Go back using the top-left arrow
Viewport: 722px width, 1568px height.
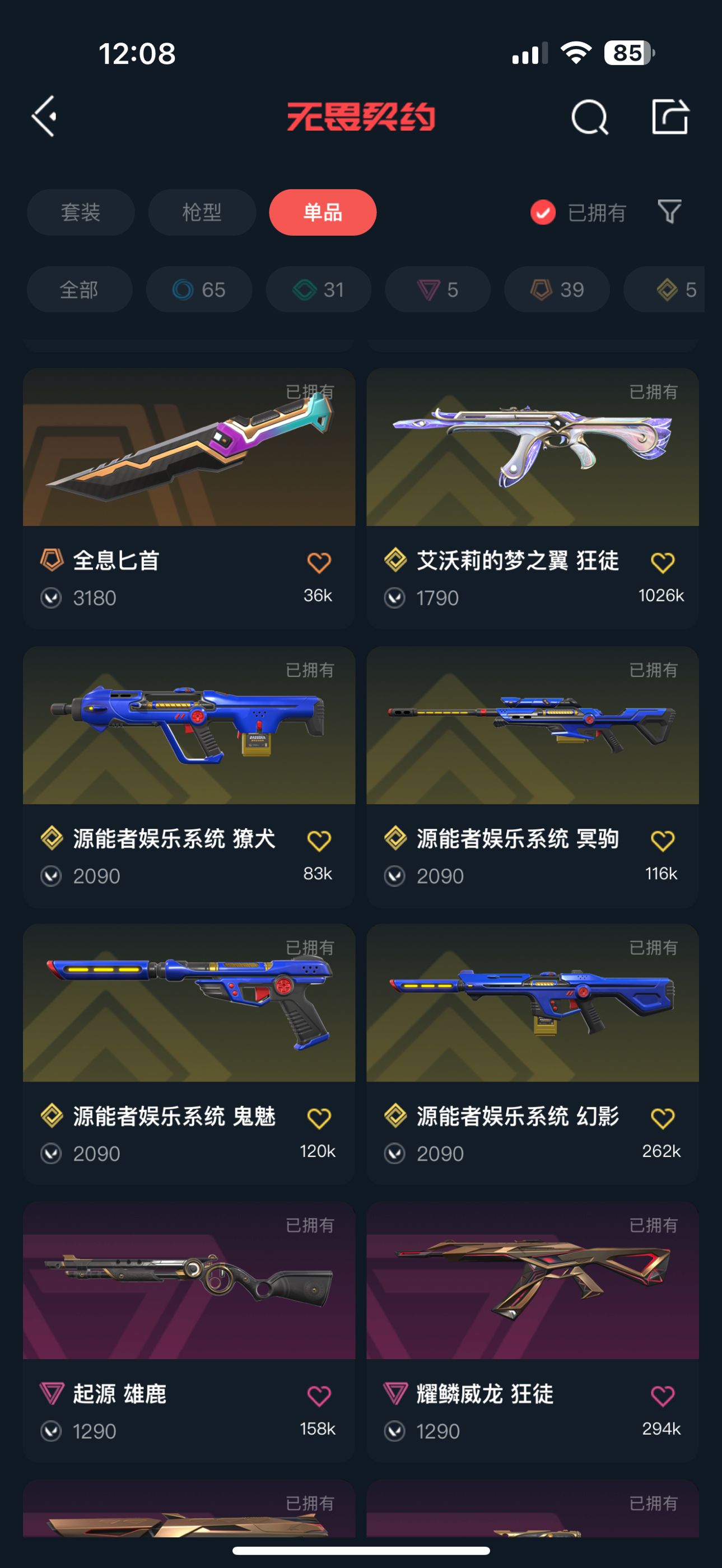pos(44,116)
